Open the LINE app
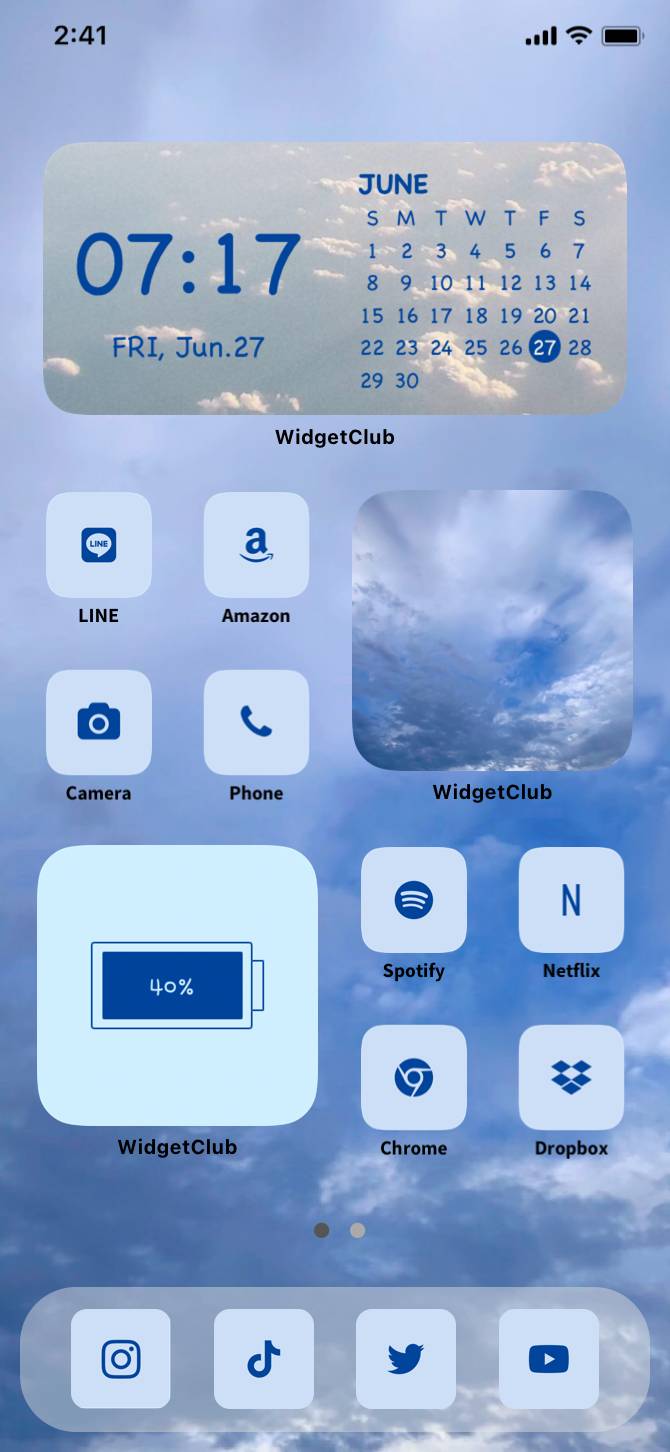This screenshot has width=670, height=1452. click(x=98, y=545)
